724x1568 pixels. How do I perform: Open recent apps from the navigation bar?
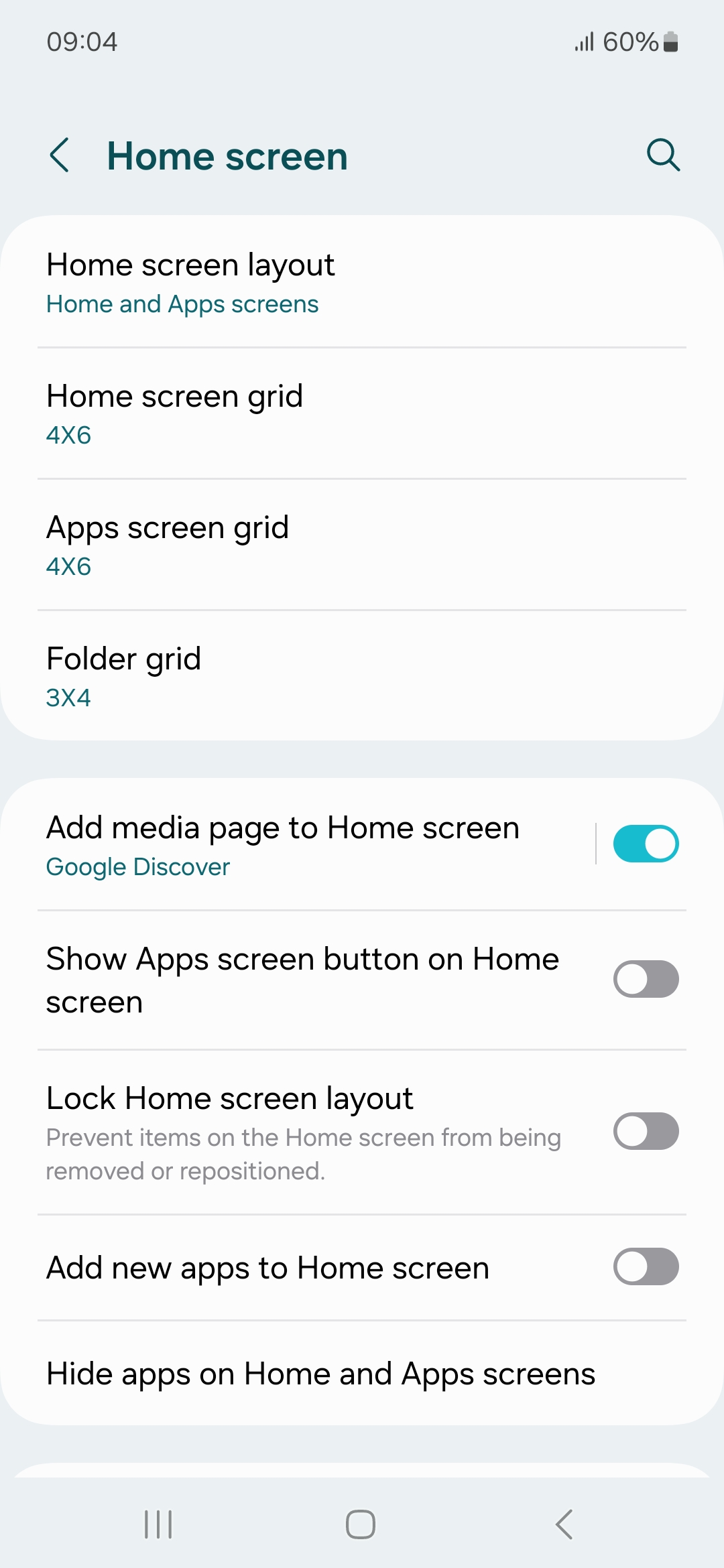point(159,1524)
